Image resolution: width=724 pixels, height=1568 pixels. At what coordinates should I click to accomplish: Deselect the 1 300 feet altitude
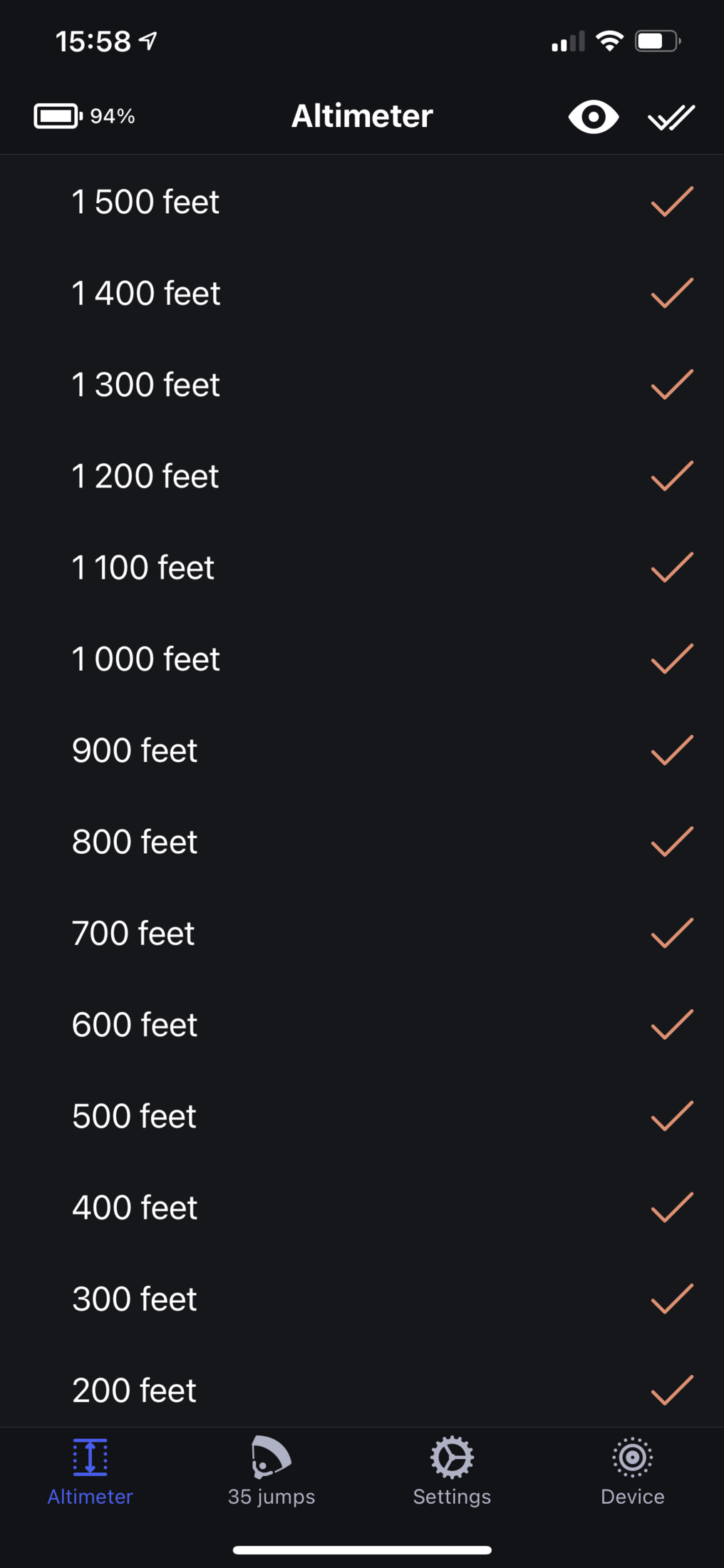[362, 384]
